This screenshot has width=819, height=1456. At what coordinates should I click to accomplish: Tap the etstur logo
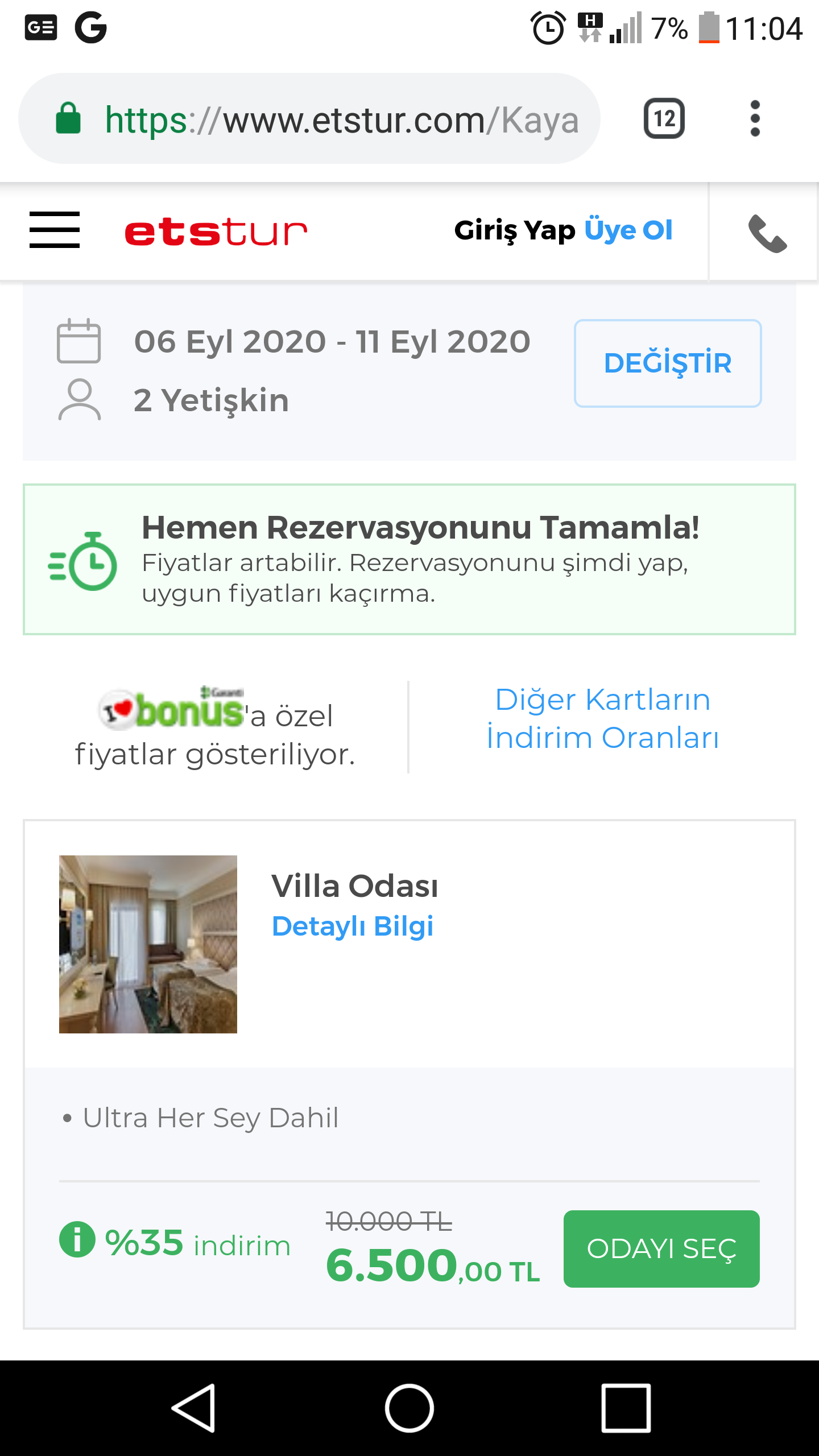[x=216, y=231]
